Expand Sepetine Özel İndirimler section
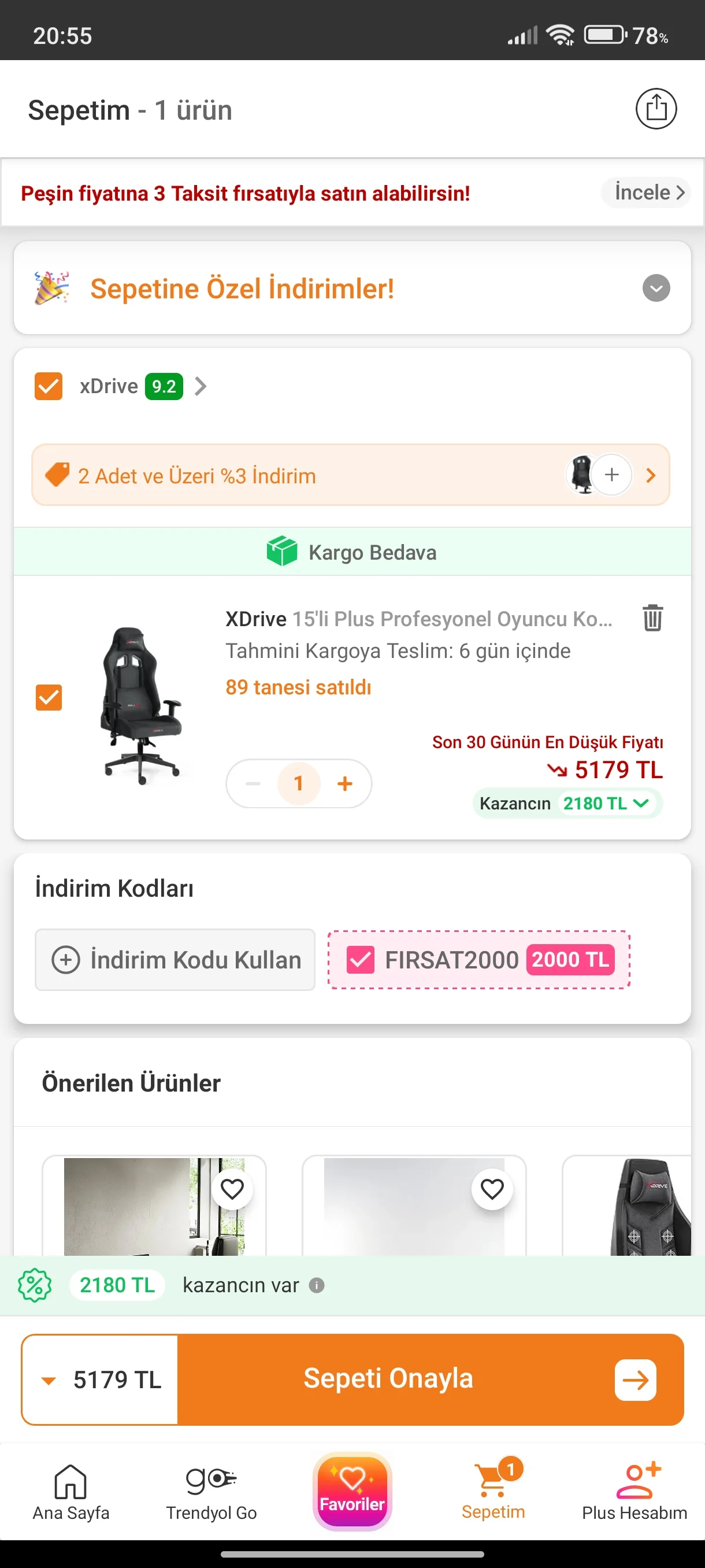Screen dimensions: 705x1568 click(656, 288)
